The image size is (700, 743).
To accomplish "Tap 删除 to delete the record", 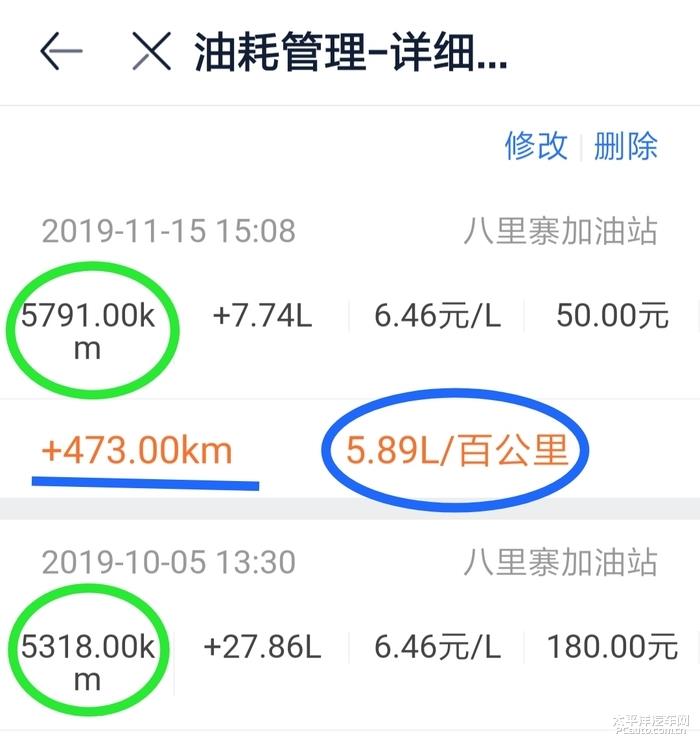I will pyautogui.click(x=626, y=146).
